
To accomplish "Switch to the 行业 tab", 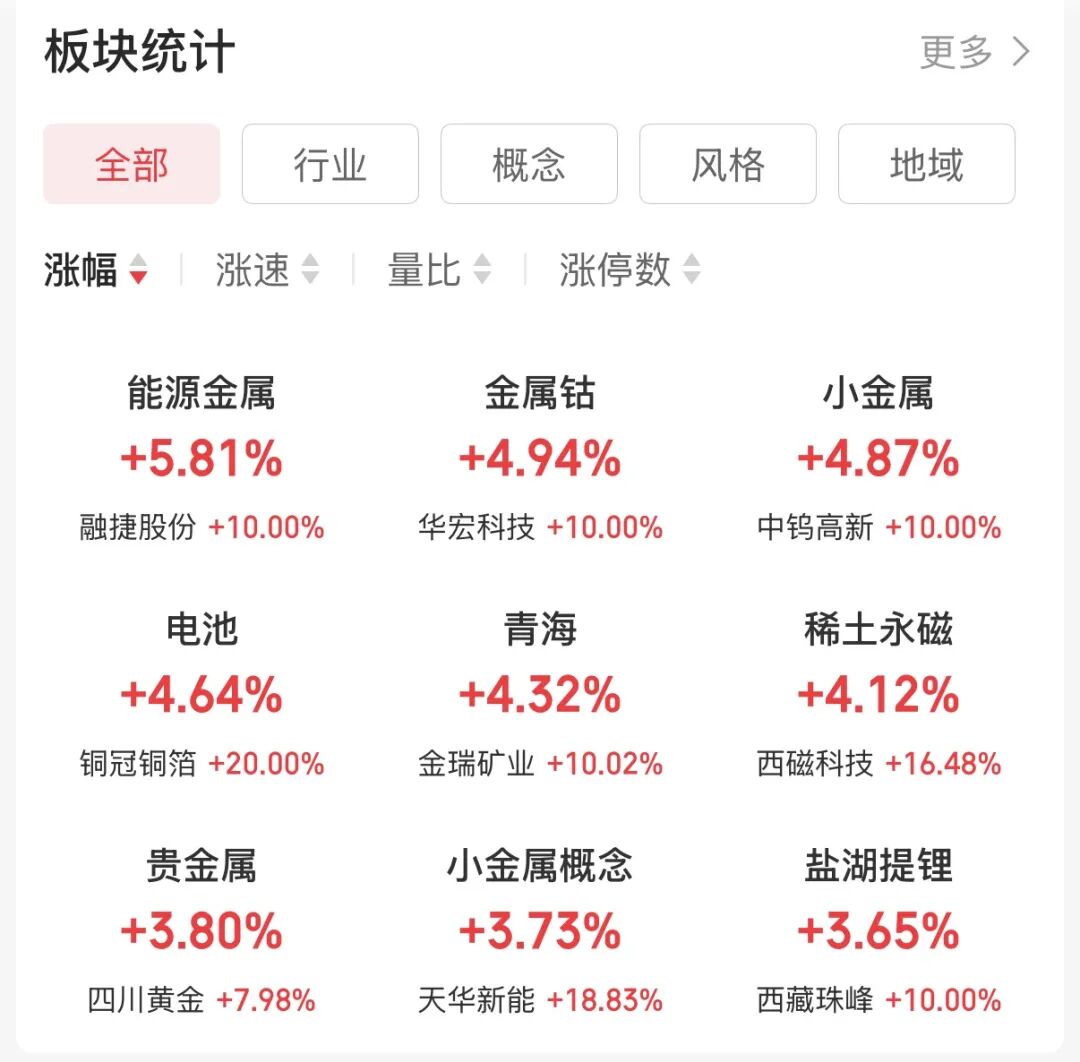I will click(330, 164).
